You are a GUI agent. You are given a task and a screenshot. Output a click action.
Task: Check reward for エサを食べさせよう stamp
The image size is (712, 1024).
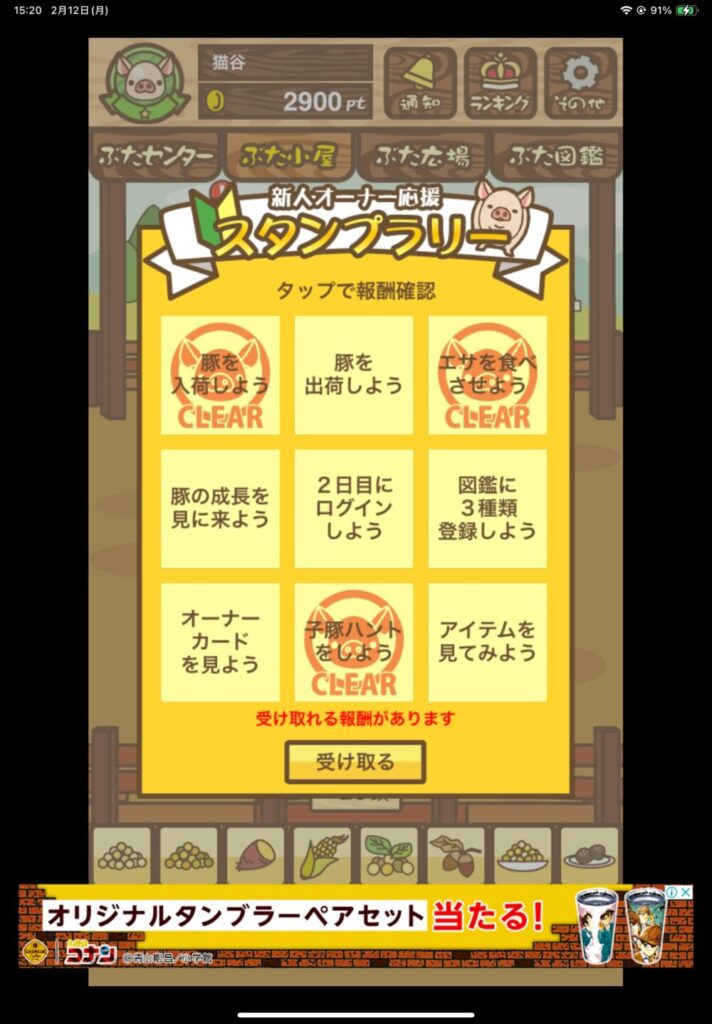click(x=487, y=375)
